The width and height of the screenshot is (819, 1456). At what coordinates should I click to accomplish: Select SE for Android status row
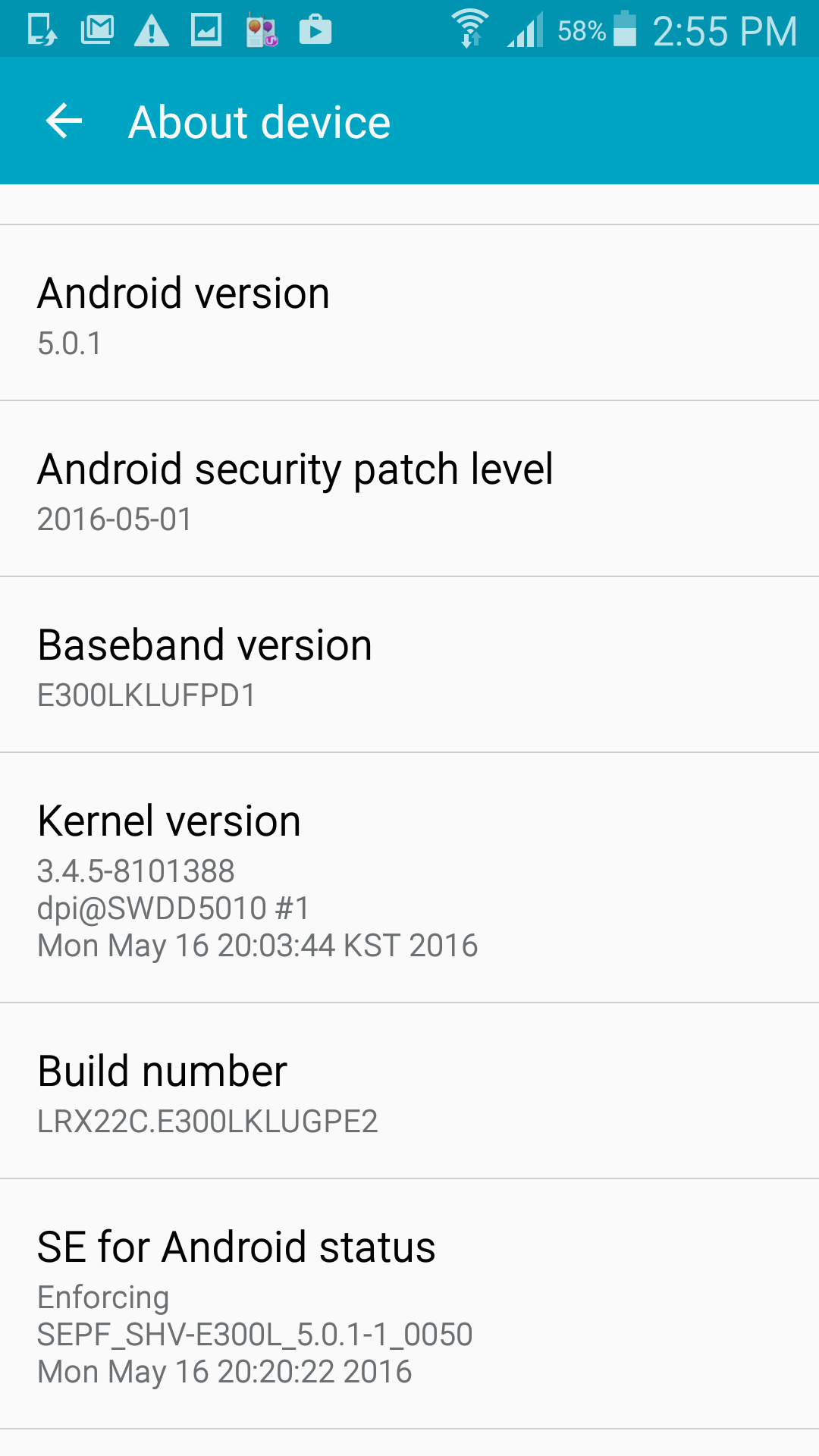click(409, 1304)
